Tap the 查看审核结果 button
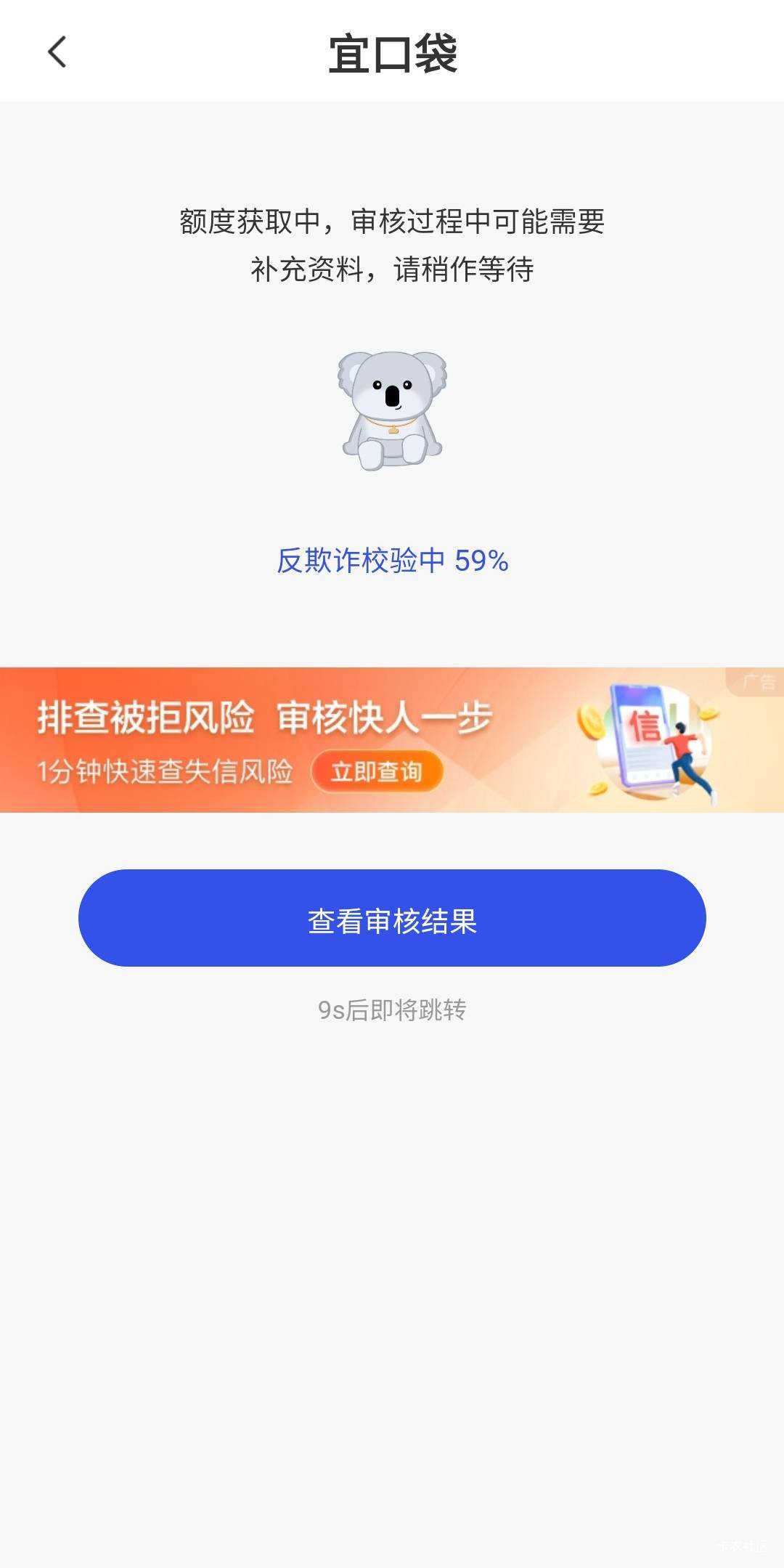 [x=392, y=919]
